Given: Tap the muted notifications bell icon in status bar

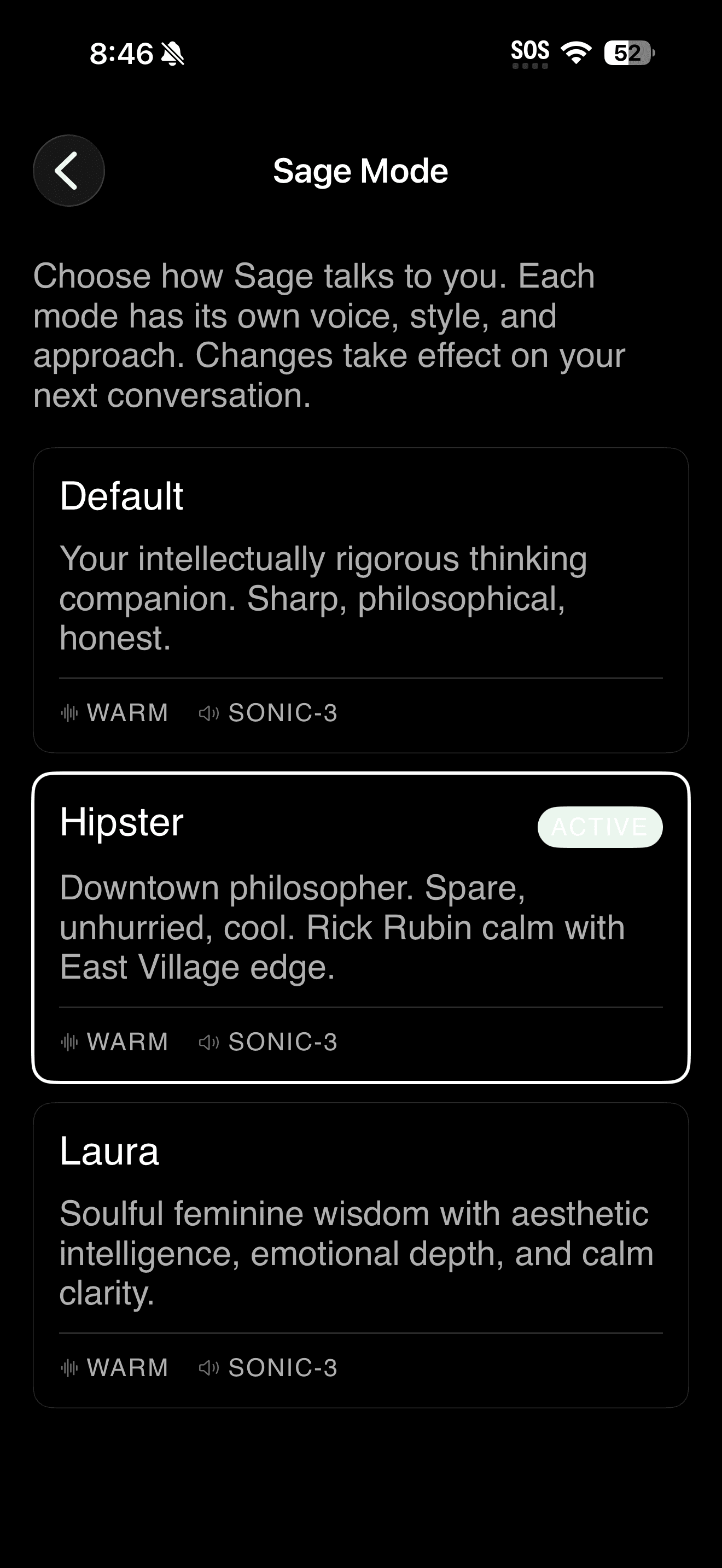Looking at the screenshot, I should (174, 54).
